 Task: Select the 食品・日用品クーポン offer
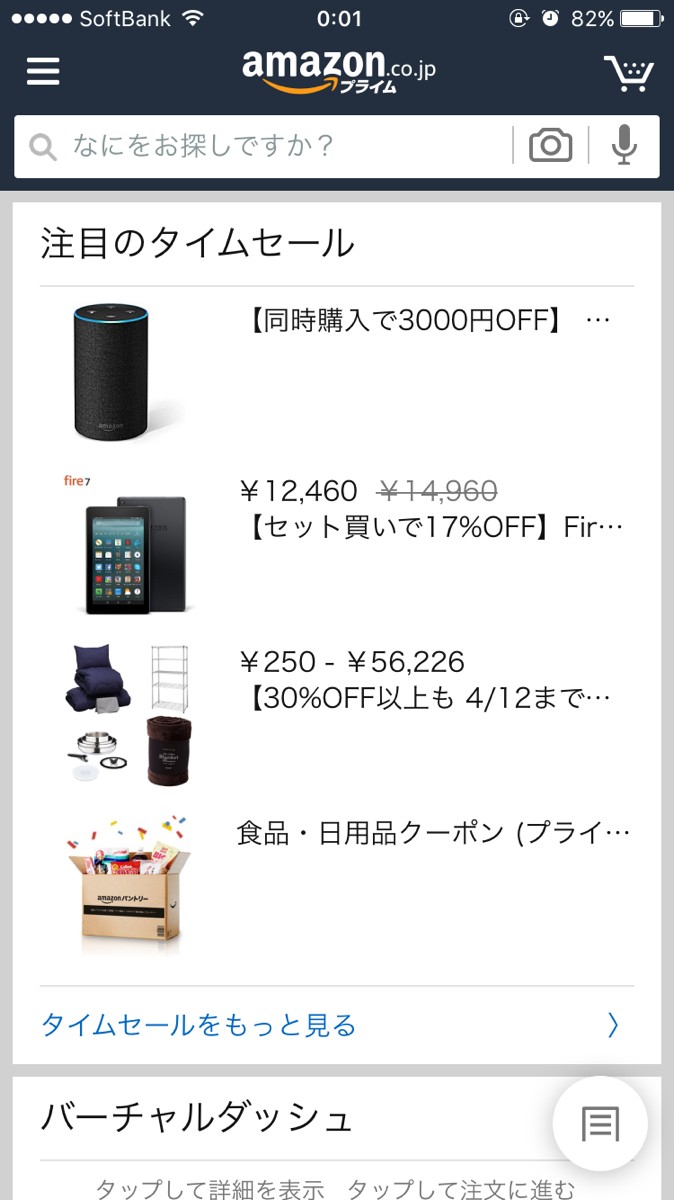coord(432,833)
